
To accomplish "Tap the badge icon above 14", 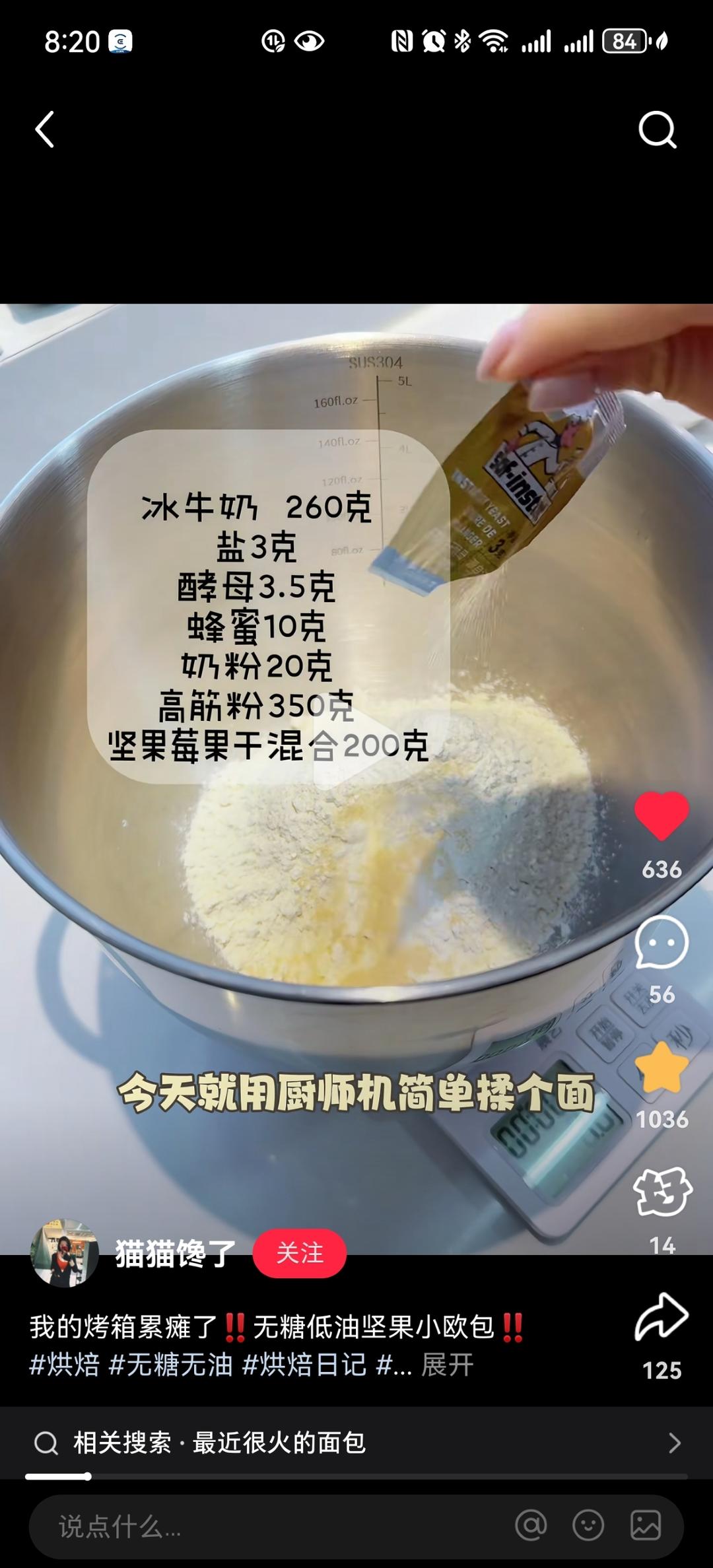I will (x=662, y=1192).
